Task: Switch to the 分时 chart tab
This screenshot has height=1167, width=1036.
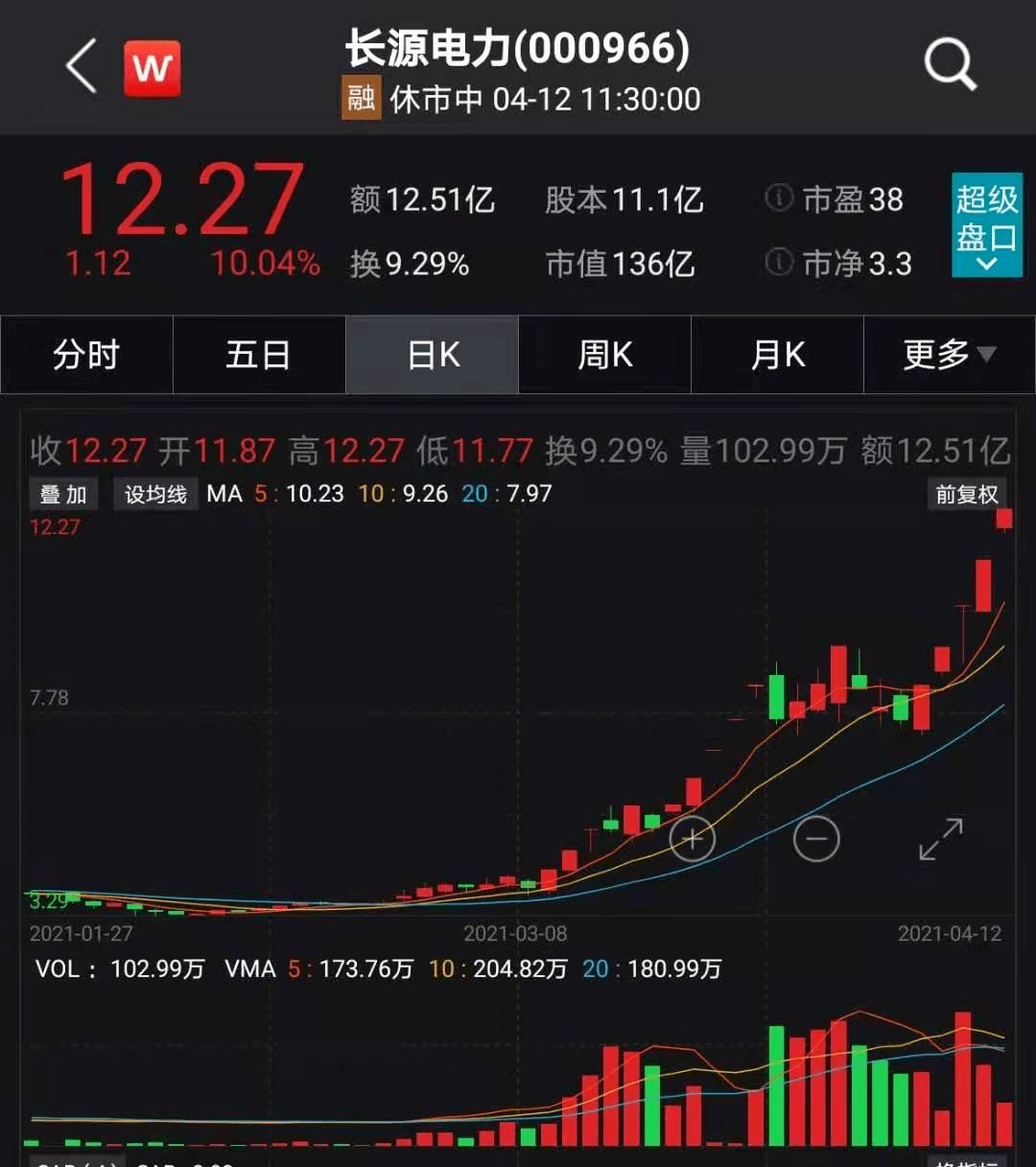Action: tap(86, 355)
